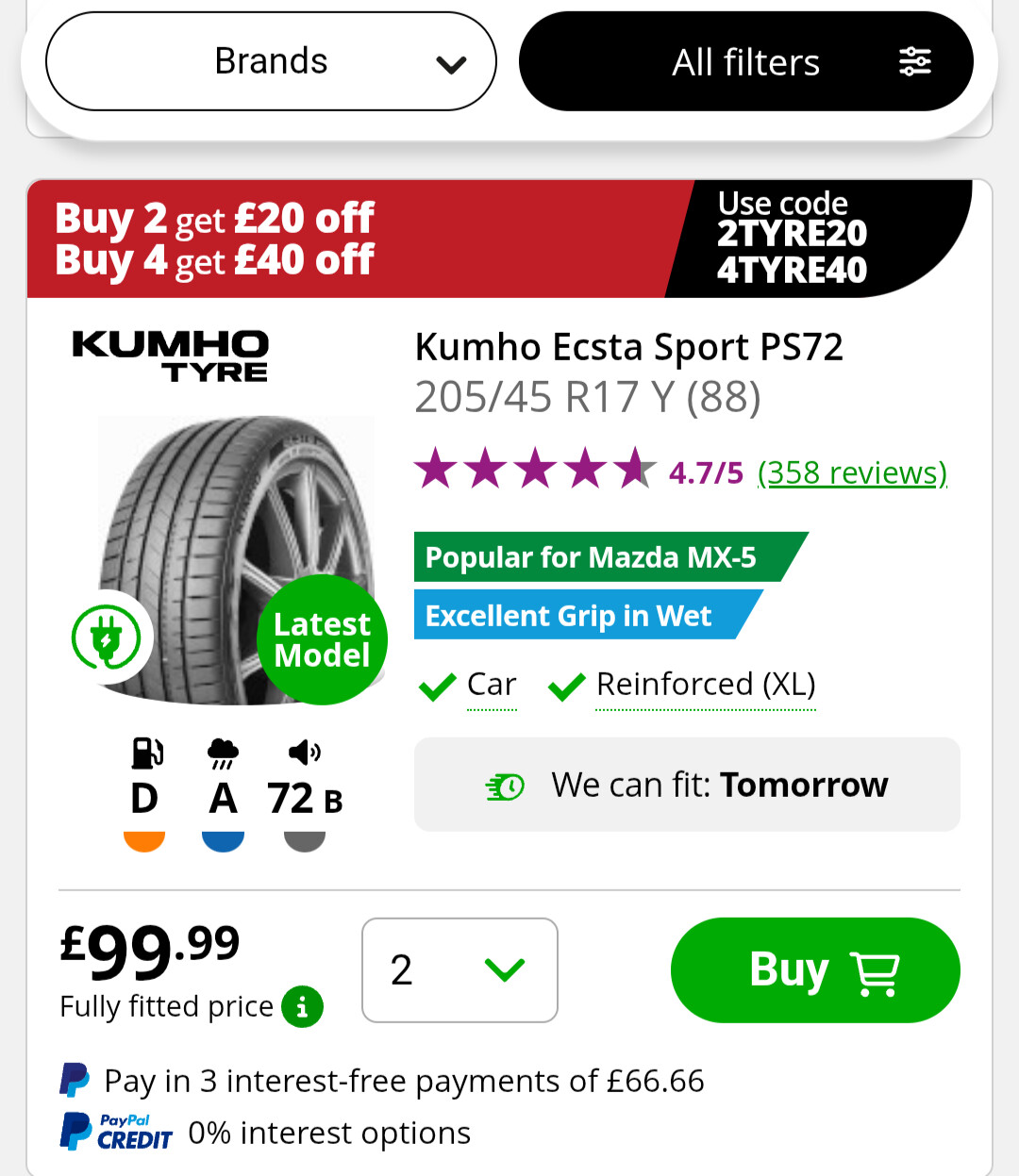1019x1176 pixels.
Task: Show Reinforced (XL) explanation
Action: point(706,685)
